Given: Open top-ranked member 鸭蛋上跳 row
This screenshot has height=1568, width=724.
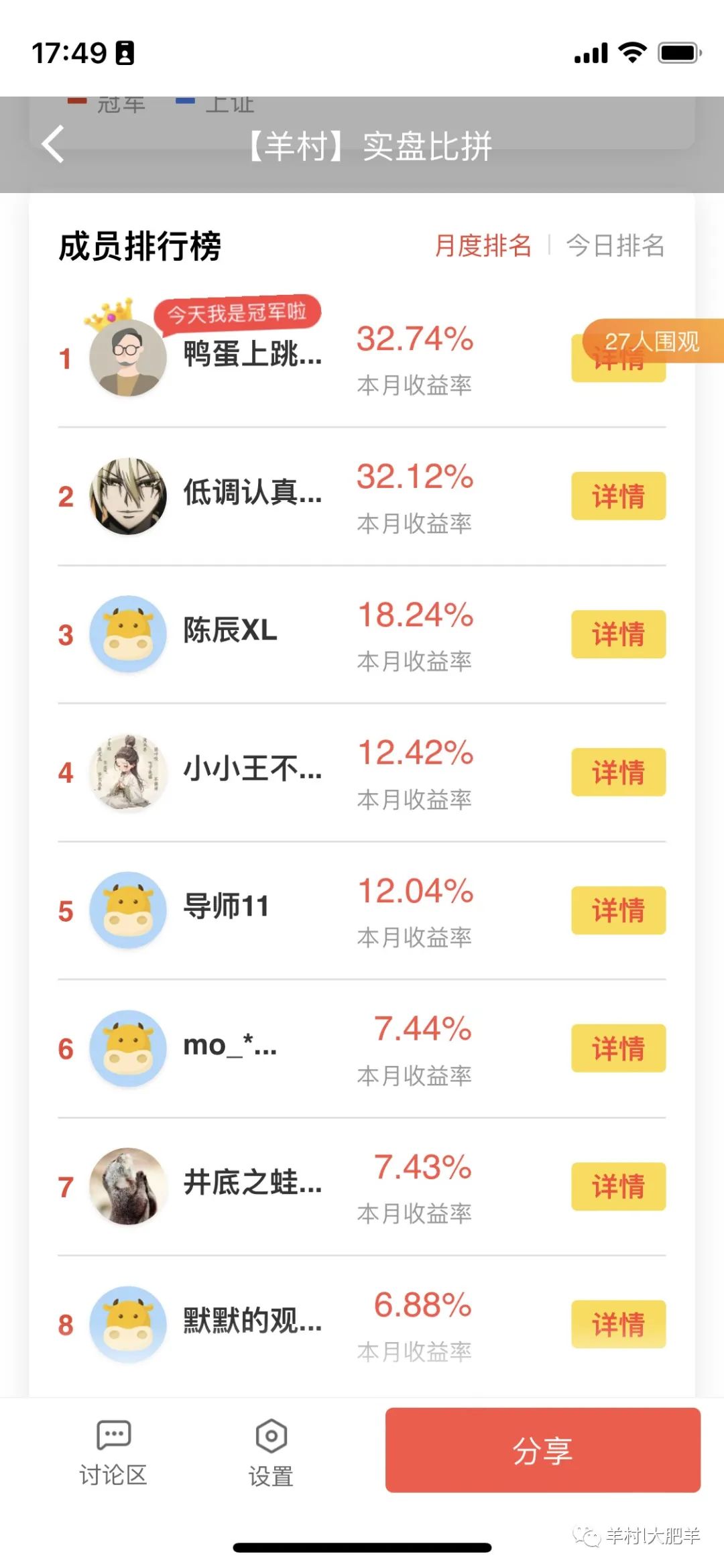Looking at the screenshot, I should (252, 355).
